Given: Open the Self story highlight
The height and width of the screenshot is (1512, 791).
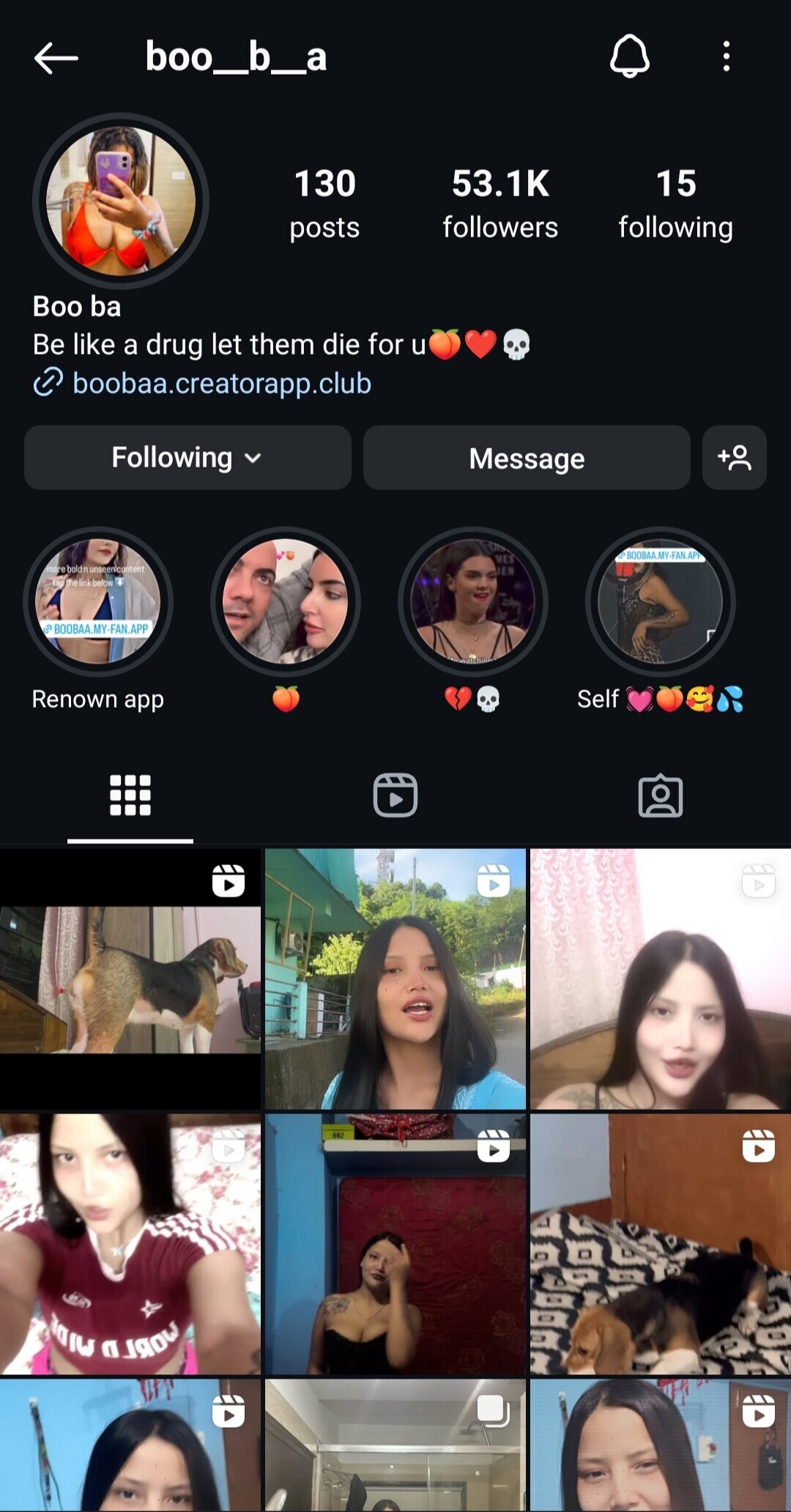Looking at the screenshot, I should pos(660,602).
